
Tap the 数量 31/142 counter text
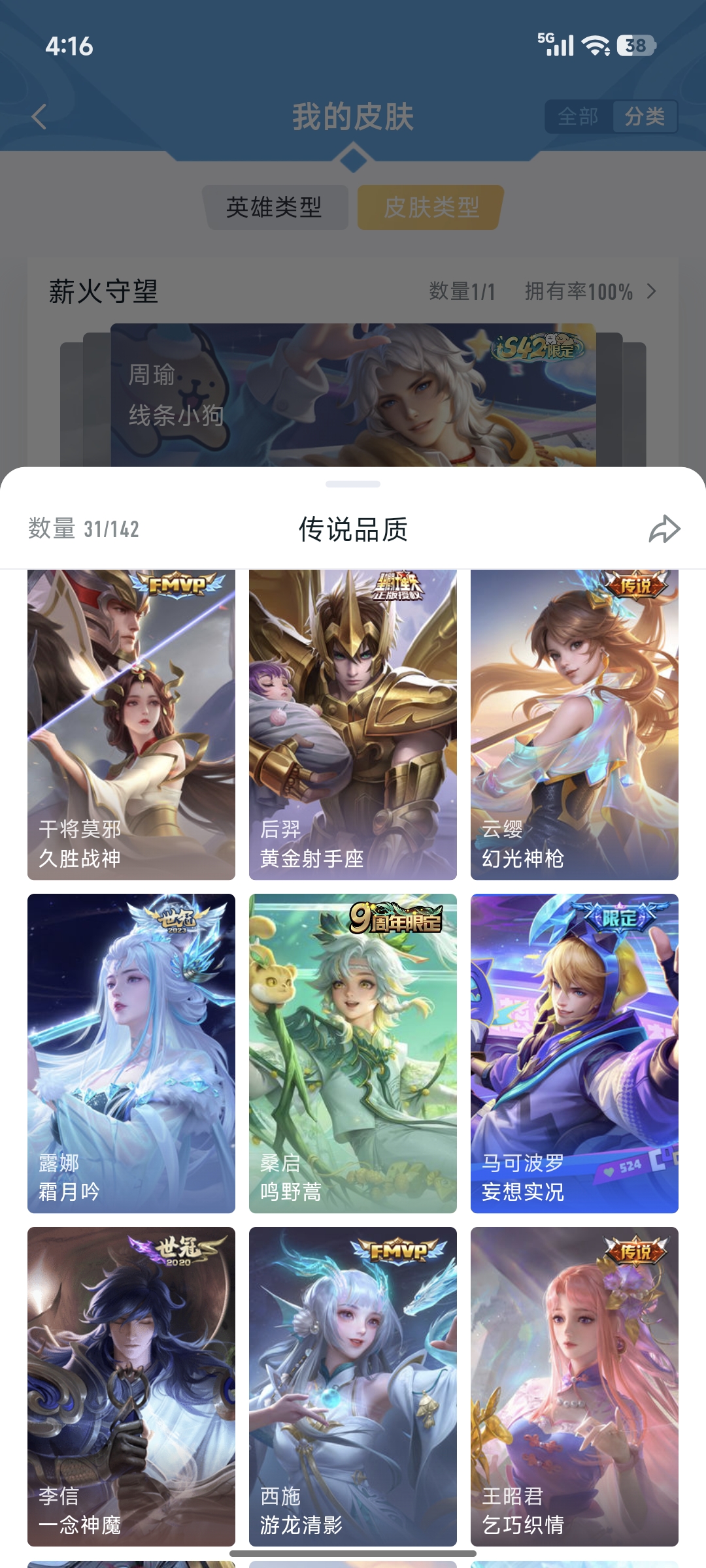tap(84, 531)
